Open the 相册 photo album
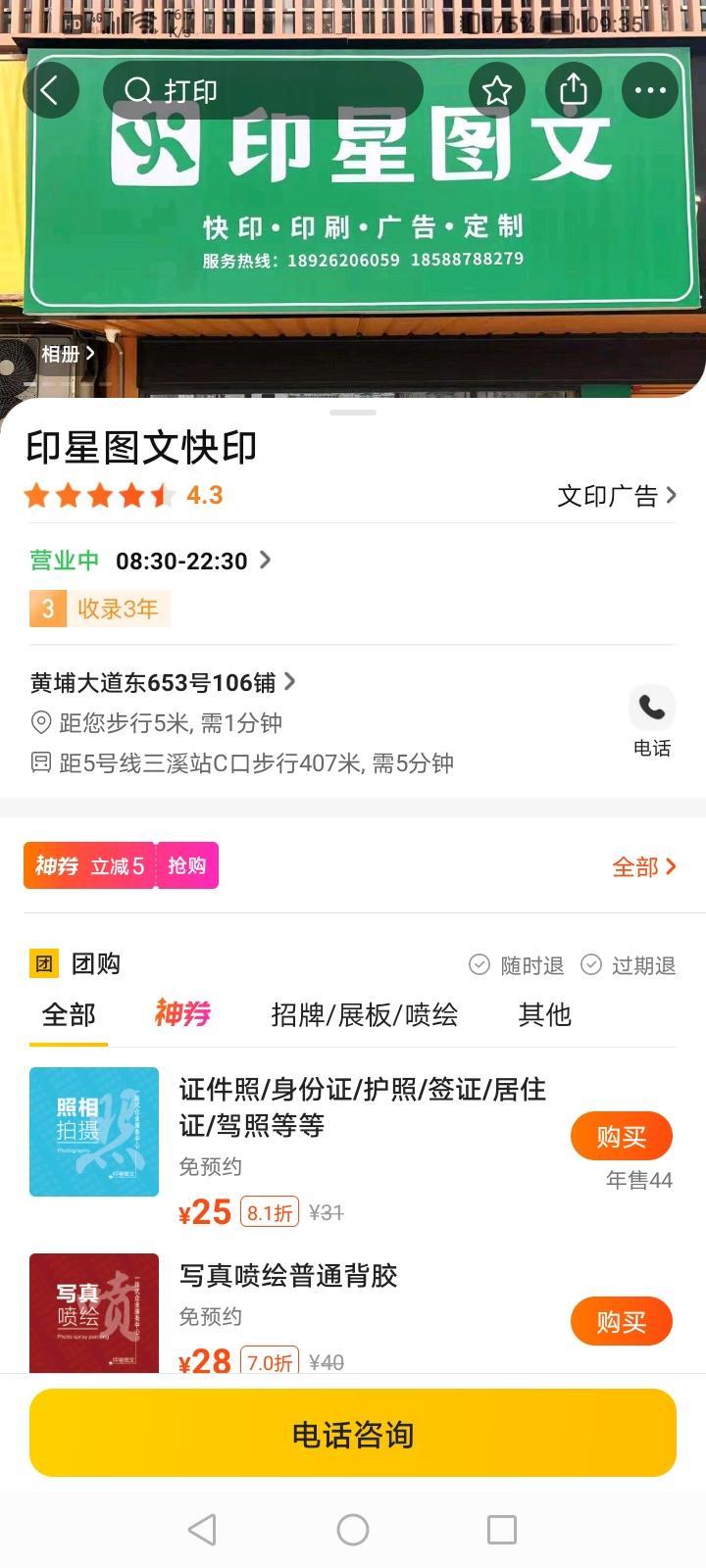 68,353
